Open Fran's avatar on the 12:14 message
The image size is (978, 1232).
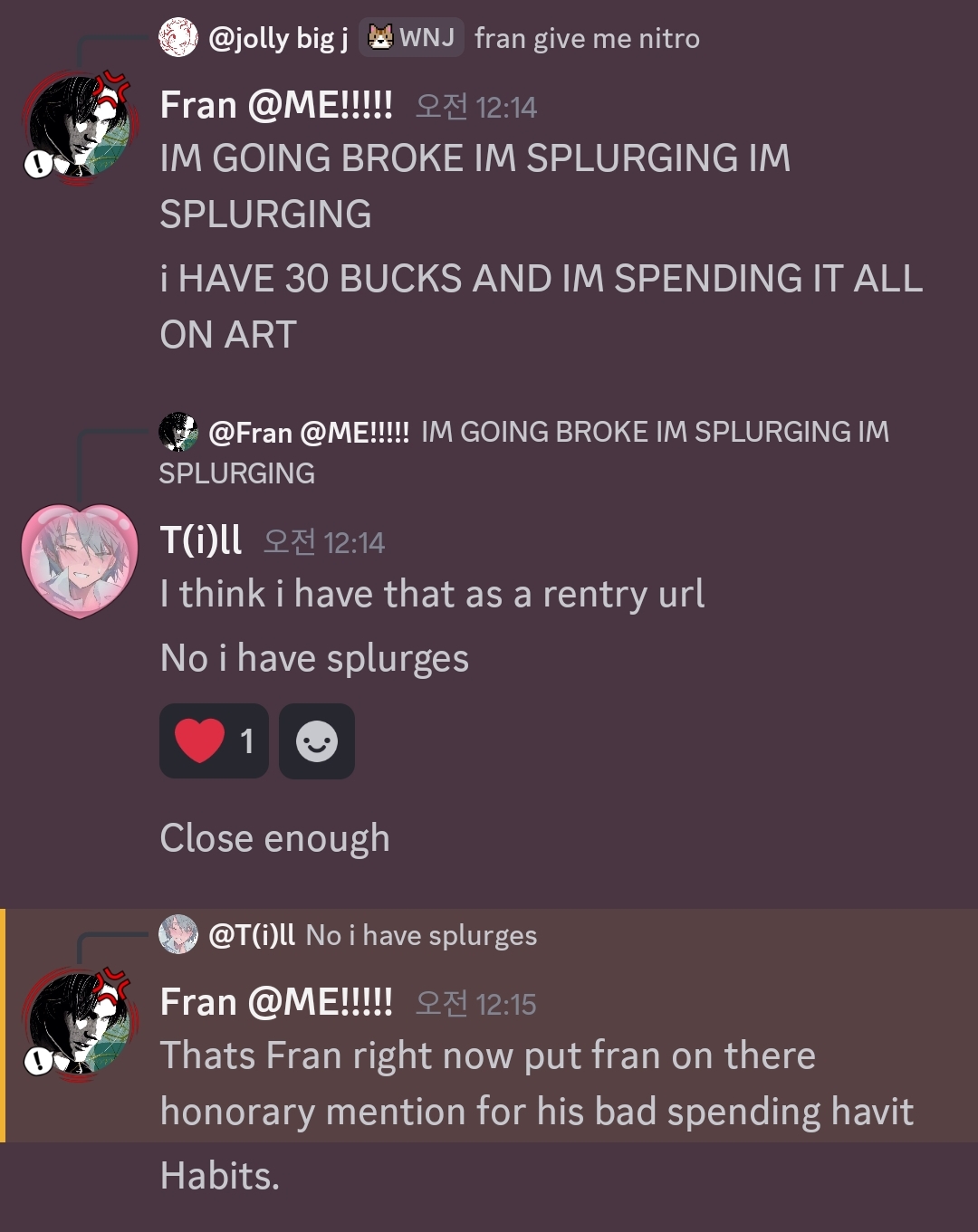[x=80, y=128]
